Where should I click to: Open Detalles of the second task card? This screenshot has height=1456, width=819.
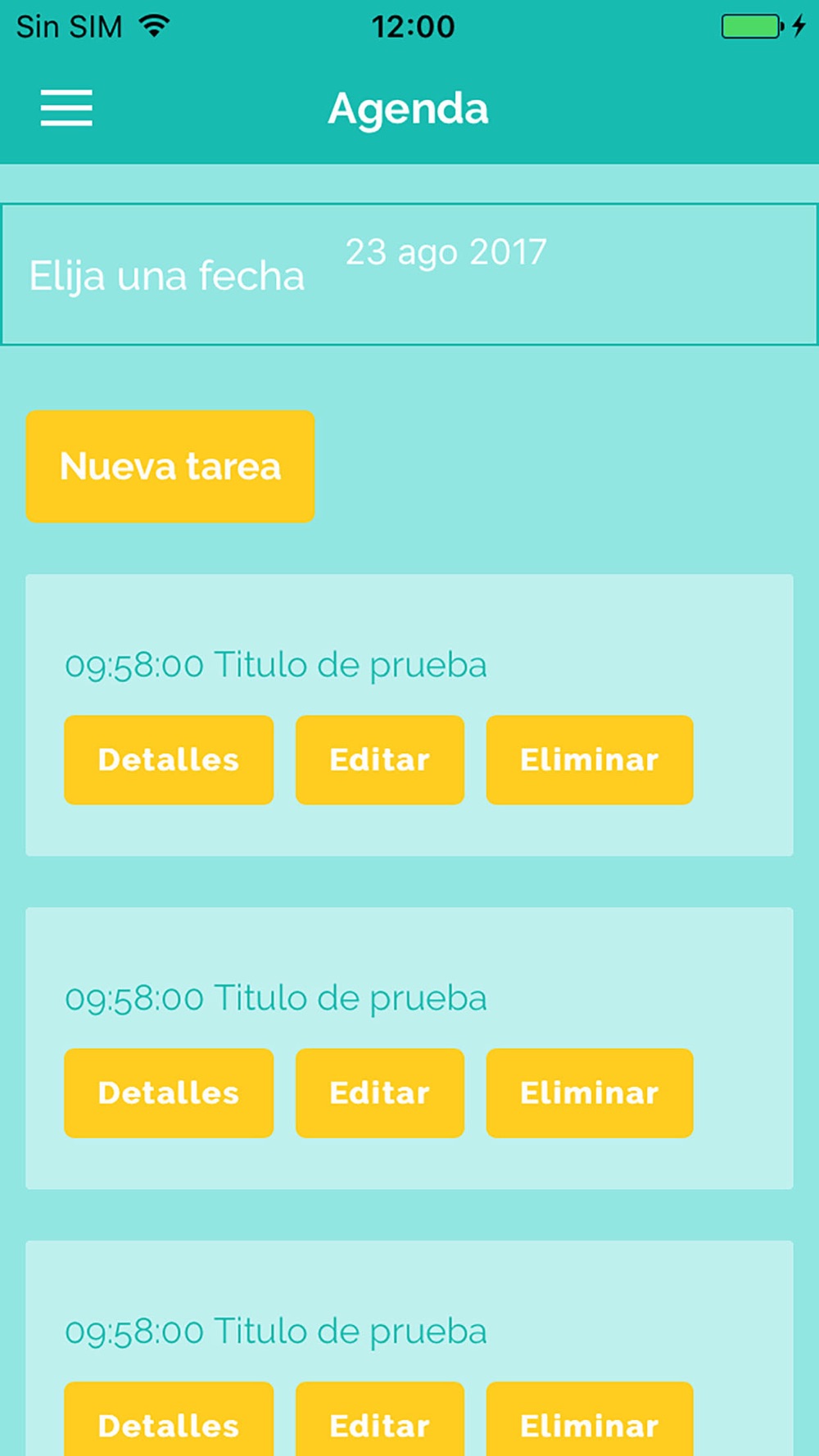click(x=169, y=1092)
